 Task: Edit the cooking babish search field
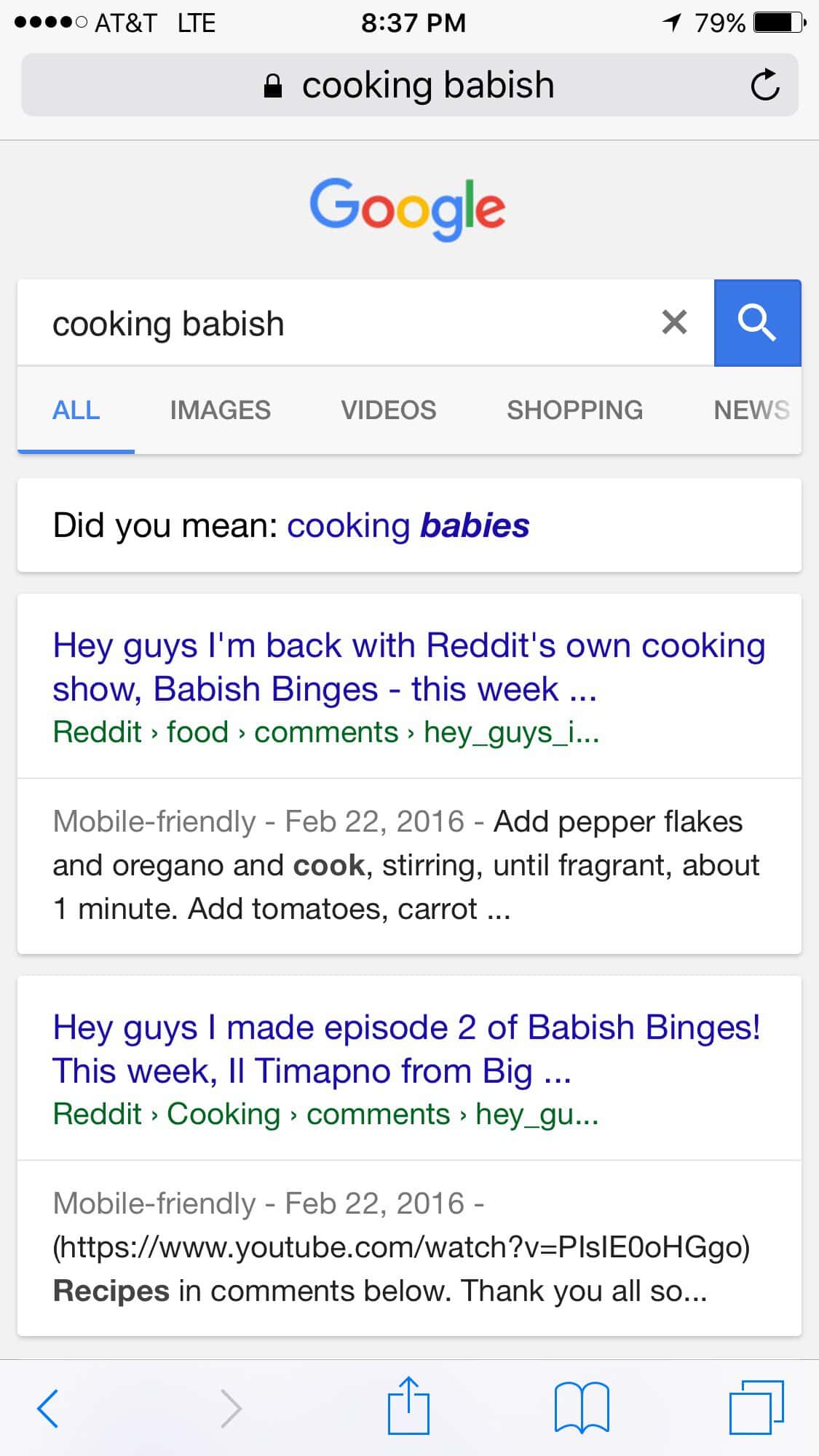click(335, 323)
